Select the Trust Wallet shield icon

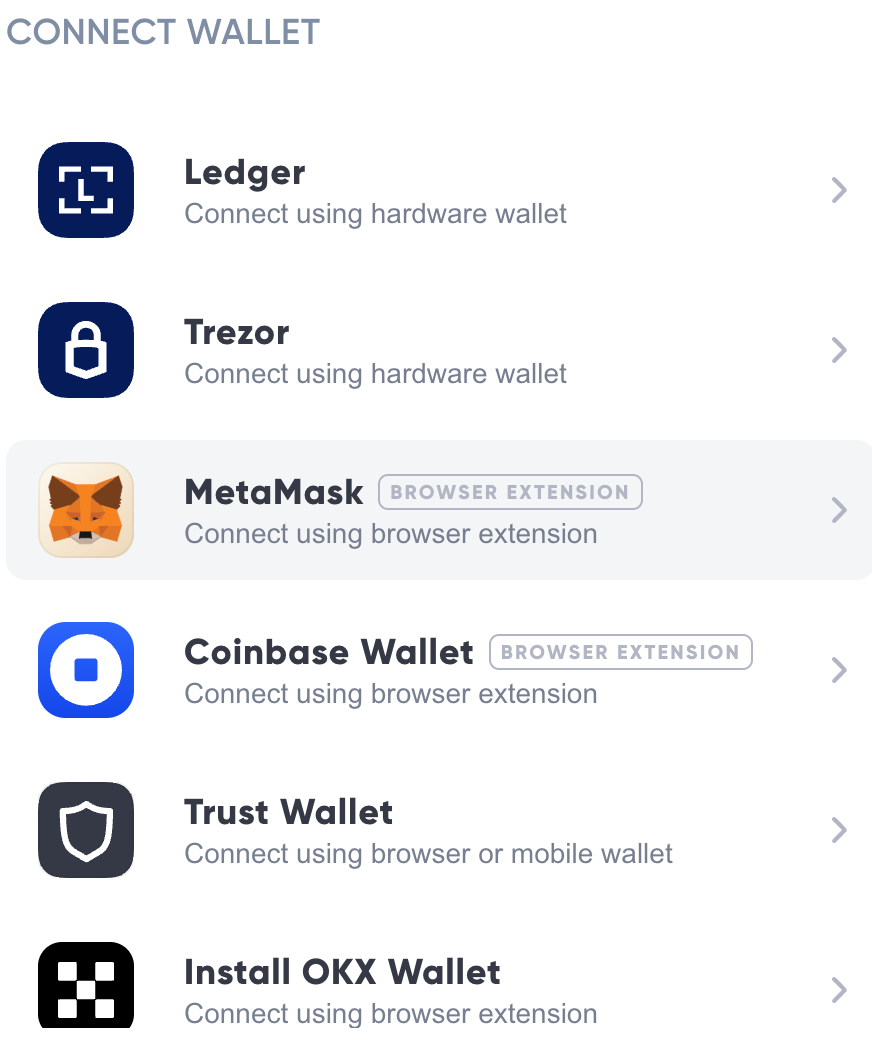[x=85, y=830]
